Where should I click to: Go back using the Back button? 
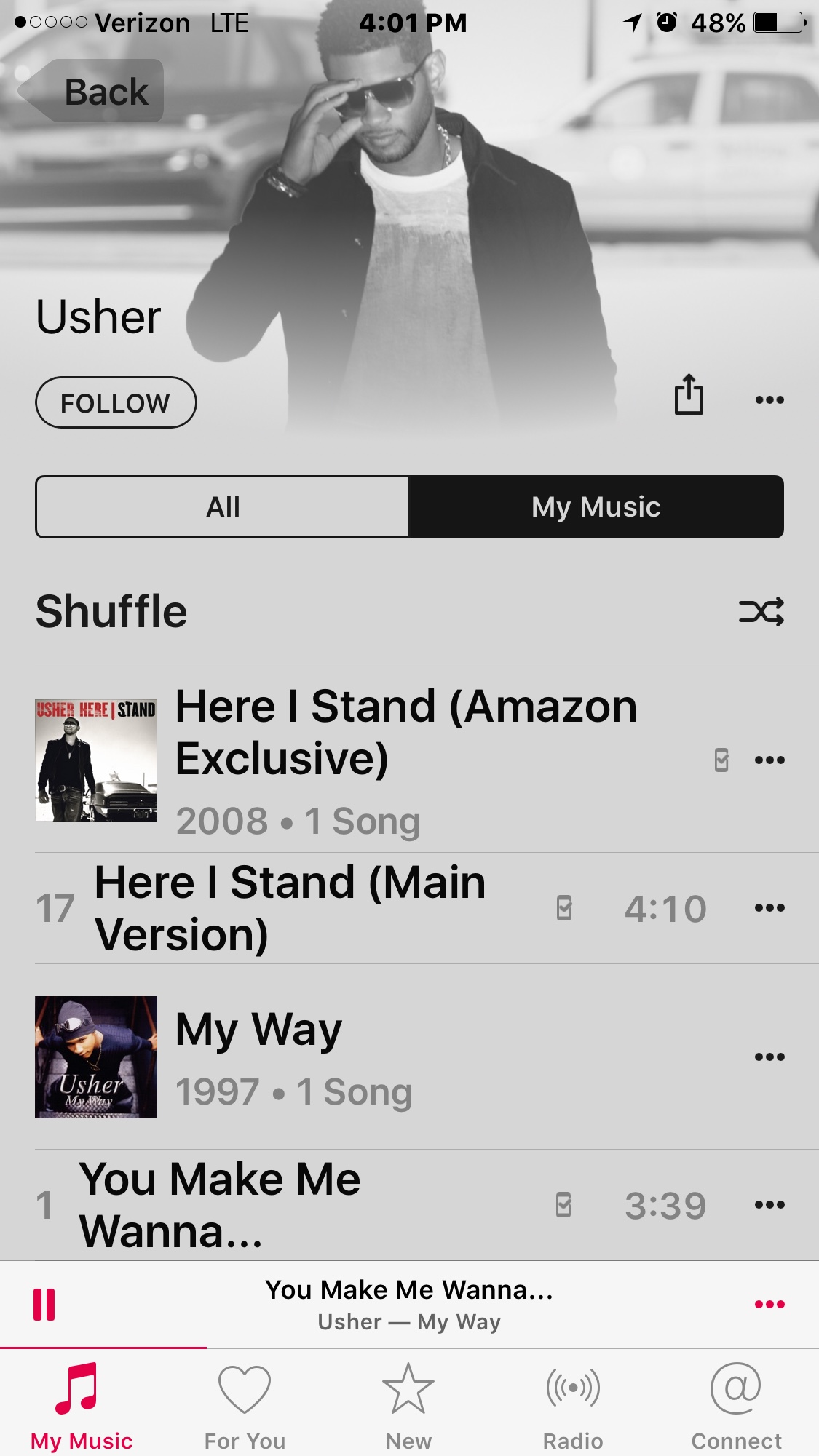point(91,92)
